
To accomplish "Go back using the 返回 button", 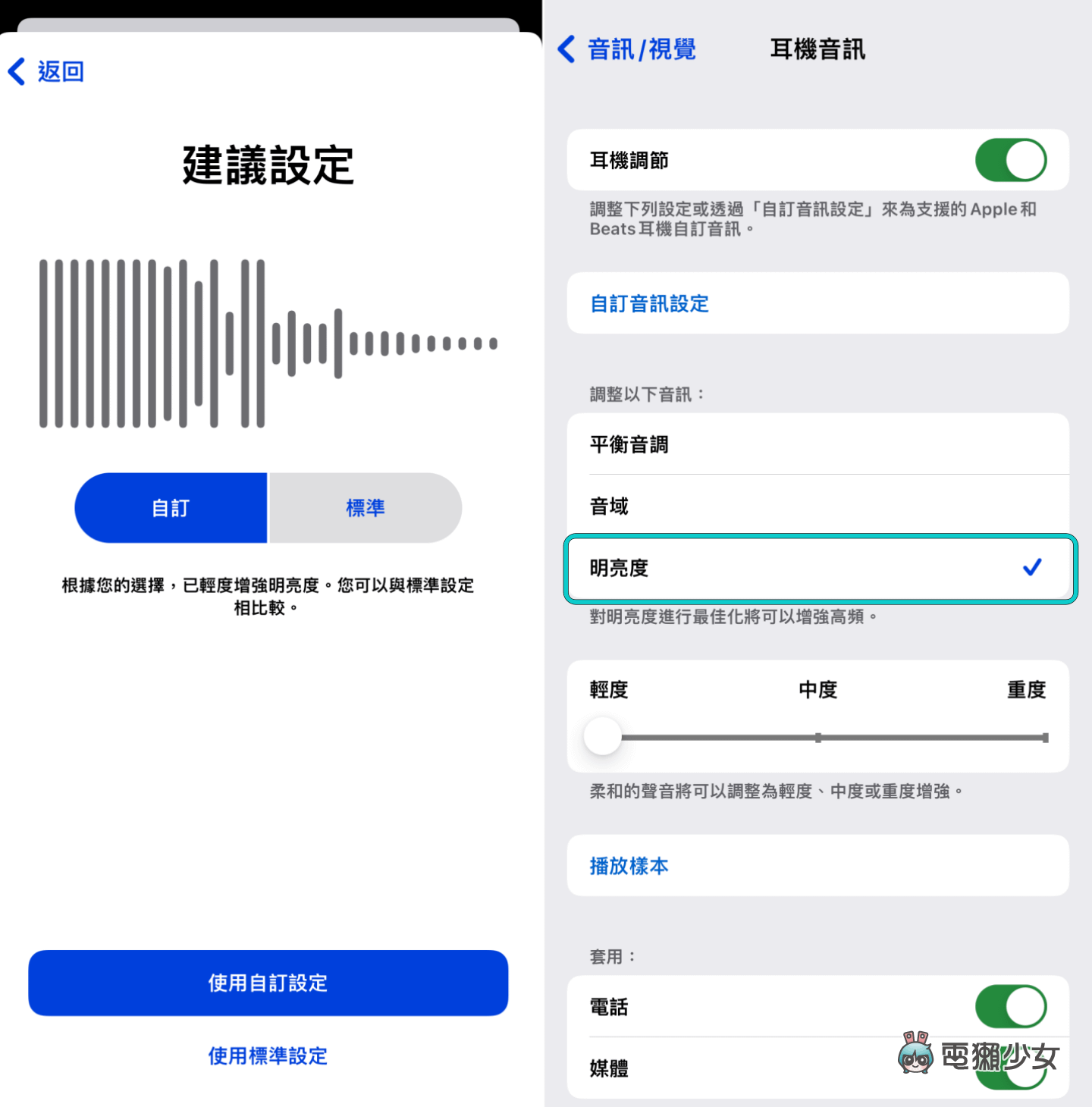I will 47,72.
